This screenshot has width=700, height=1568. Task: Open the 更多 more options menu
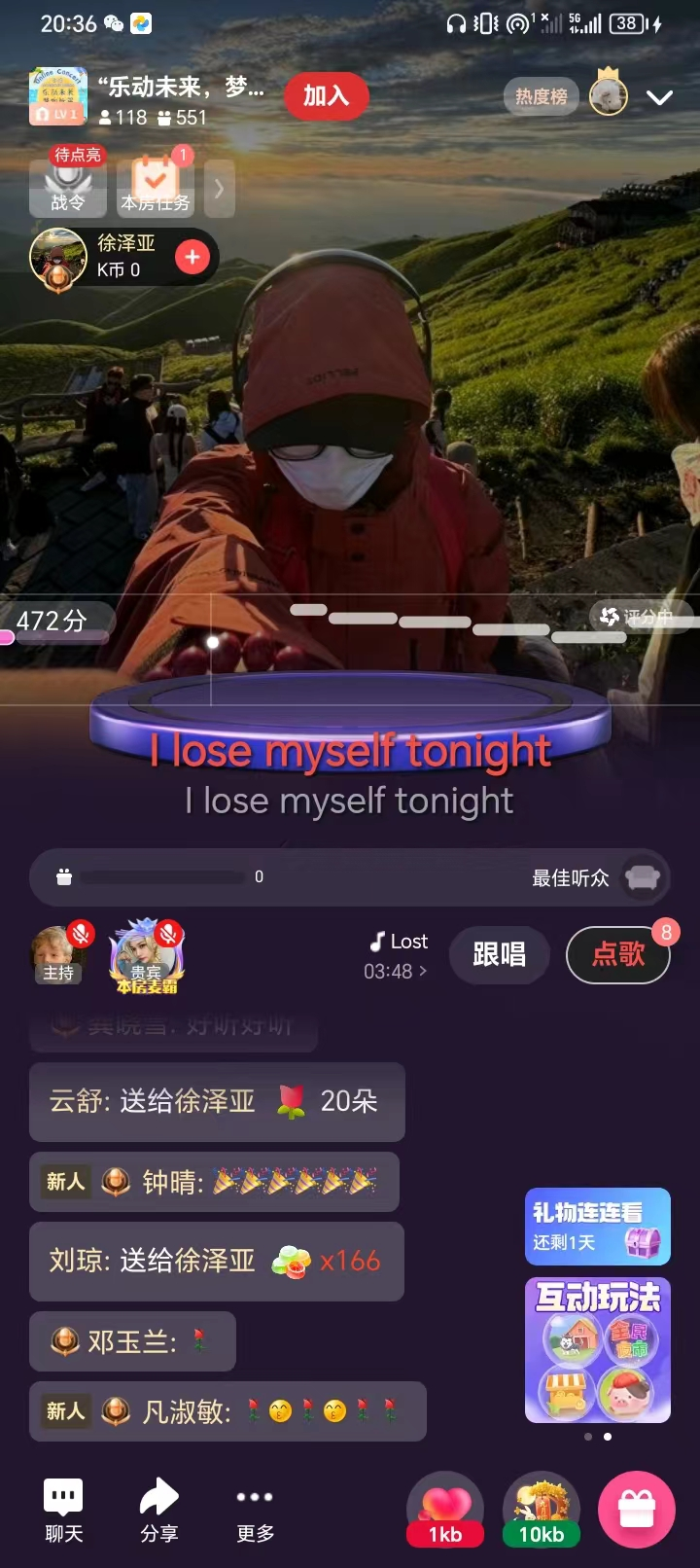tap(255, 1510)
